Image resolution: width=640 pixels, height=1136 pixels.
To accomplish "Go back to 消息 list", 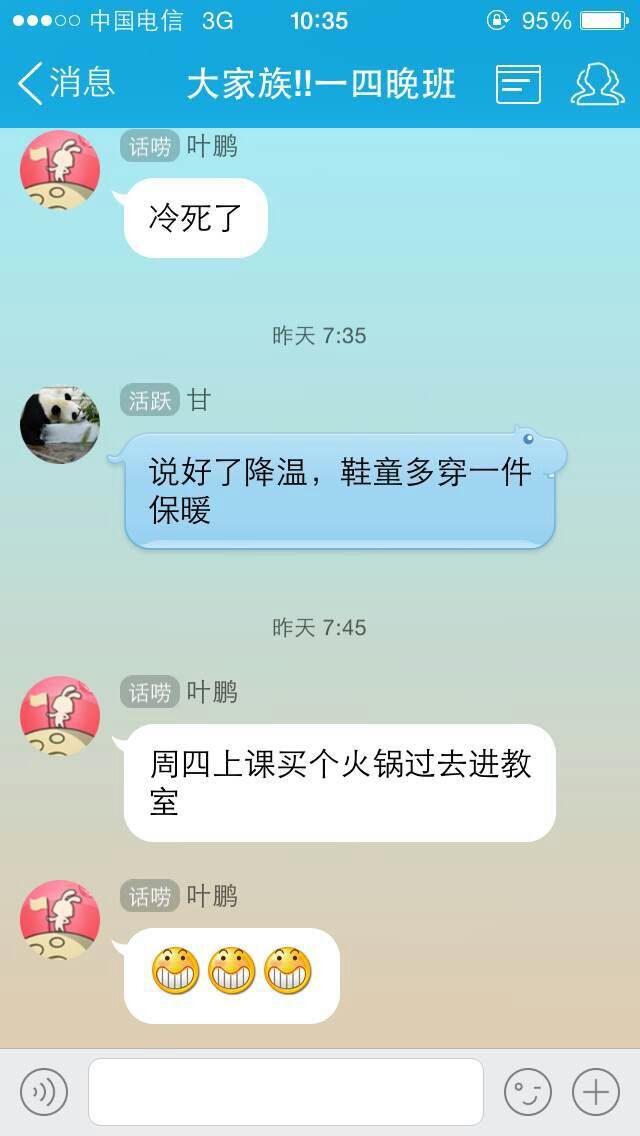I will click(66, 83).
